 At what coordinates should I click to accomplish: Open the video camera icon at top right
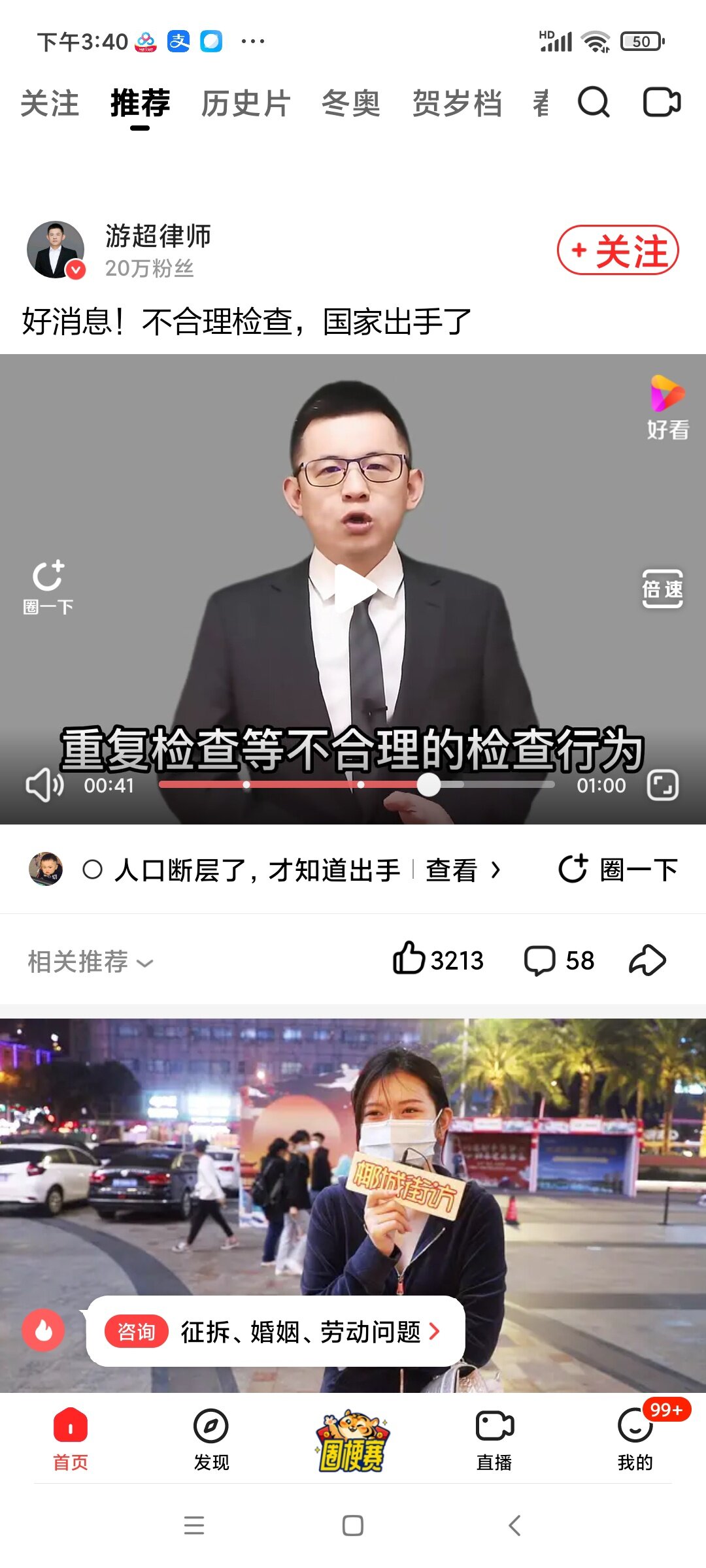coord(662,103)
